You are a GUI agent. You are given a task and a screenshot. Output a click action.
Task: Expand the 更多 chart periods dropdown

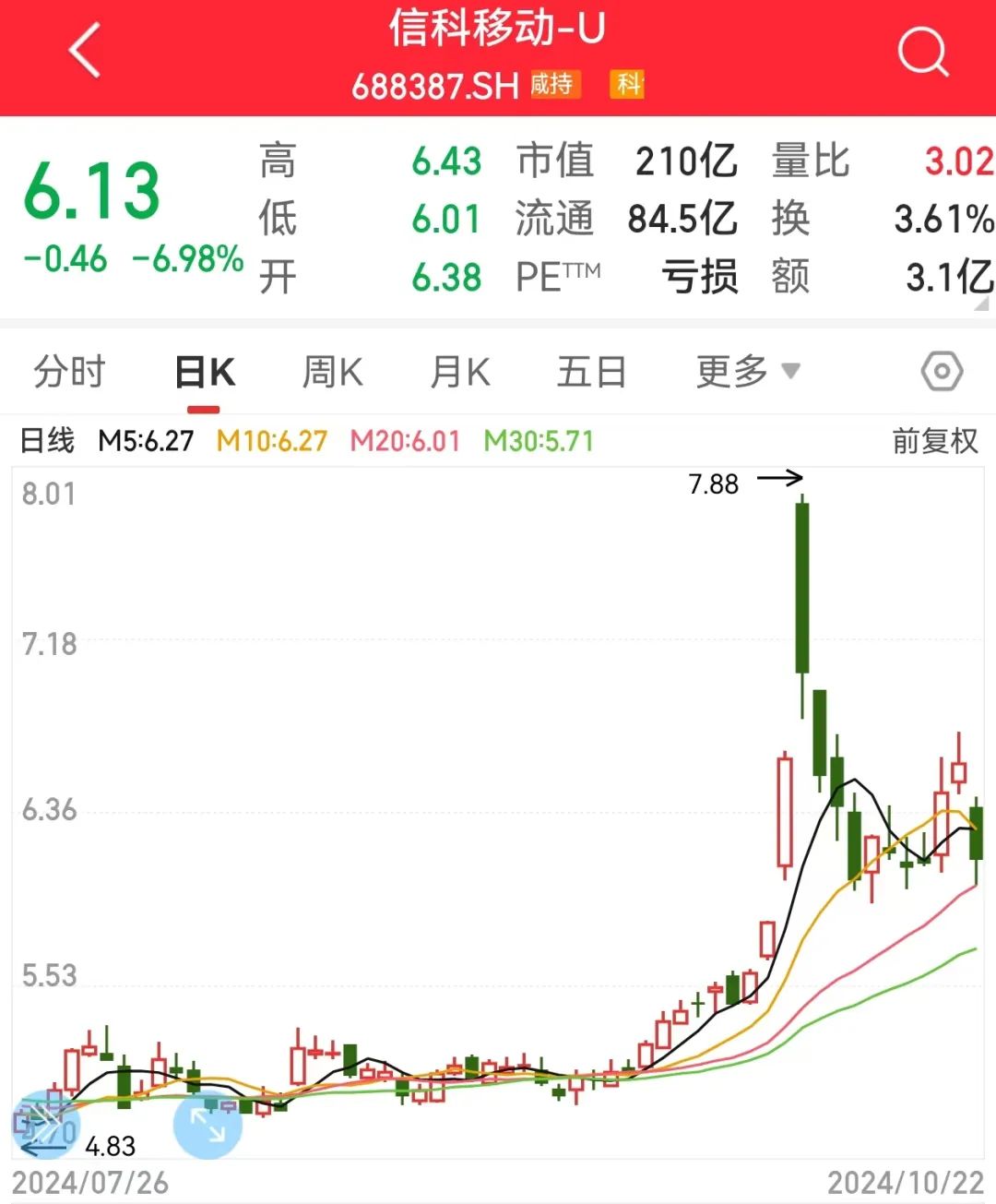pyautogui.click(x=747, y=372)
